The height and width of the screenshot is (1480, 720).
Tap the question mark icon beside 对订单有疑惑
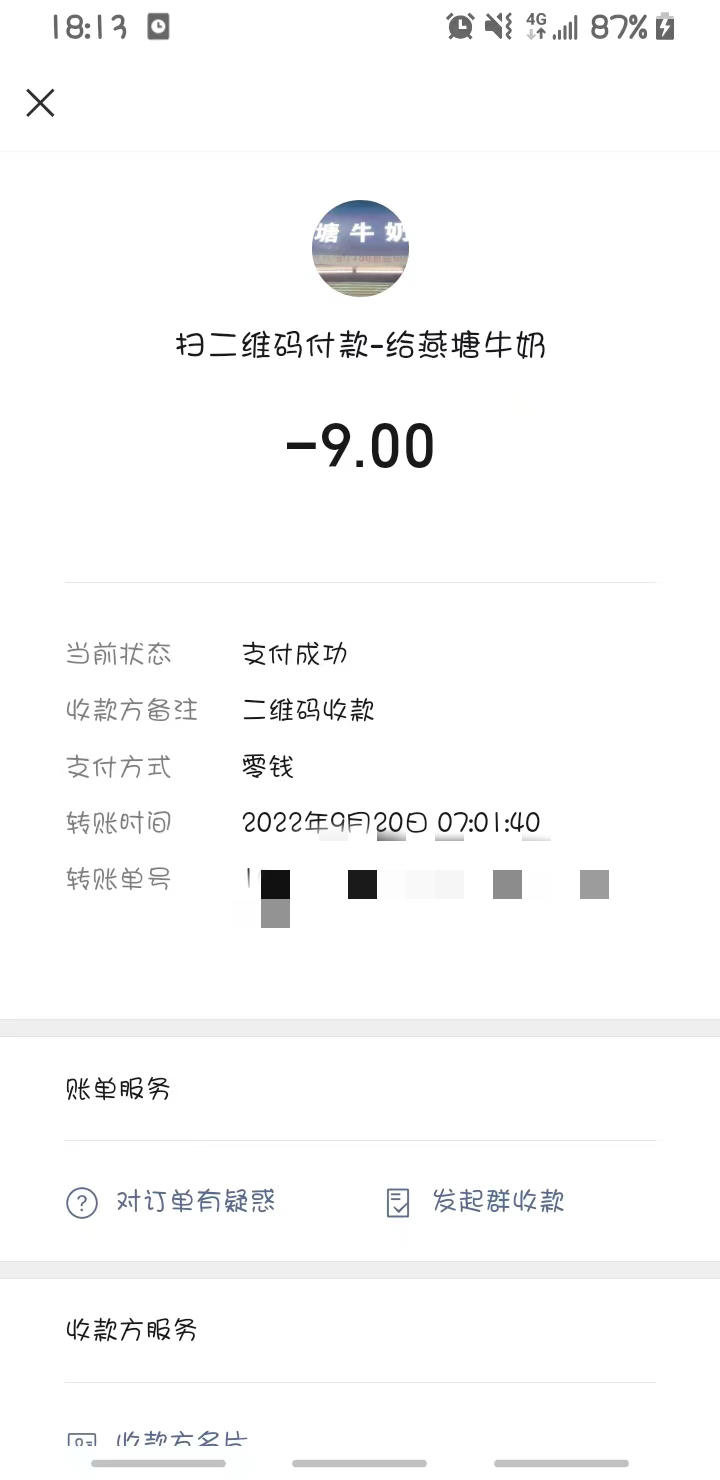[81, 1200]
